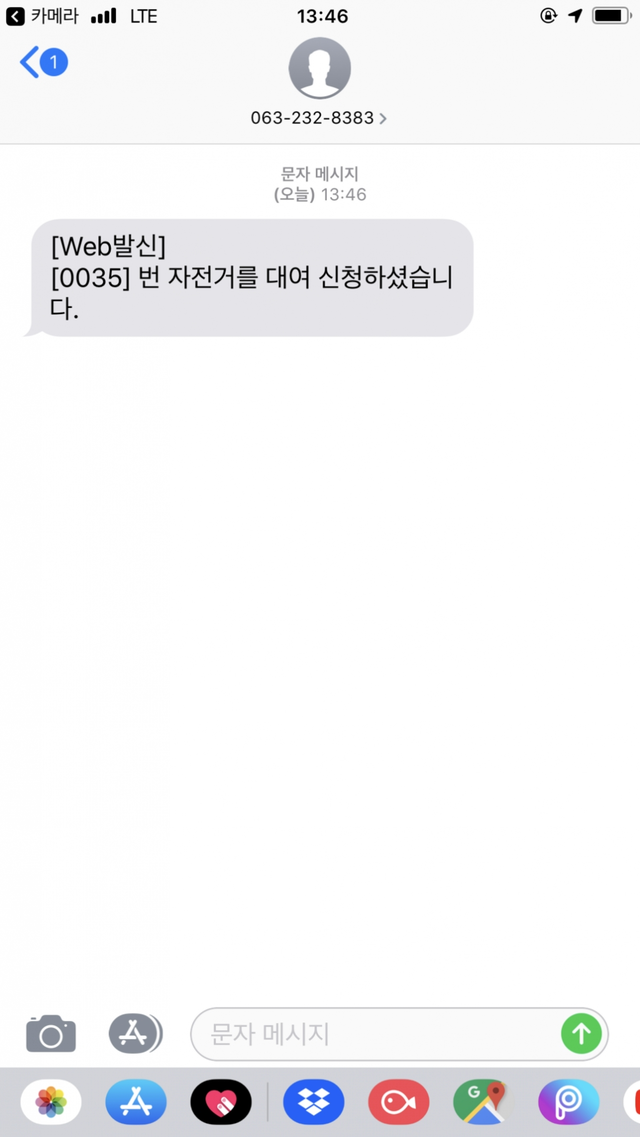Toggle the iMessage app drawer button
Screen dimensions: 640x1137
click(135, 1033)
